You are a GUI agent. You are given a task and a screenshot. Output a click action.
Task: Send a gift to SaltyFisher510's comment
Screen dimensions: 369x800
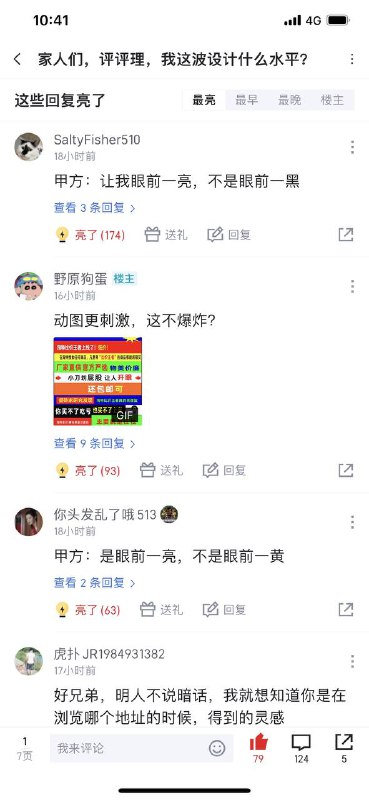pos(166,235)
